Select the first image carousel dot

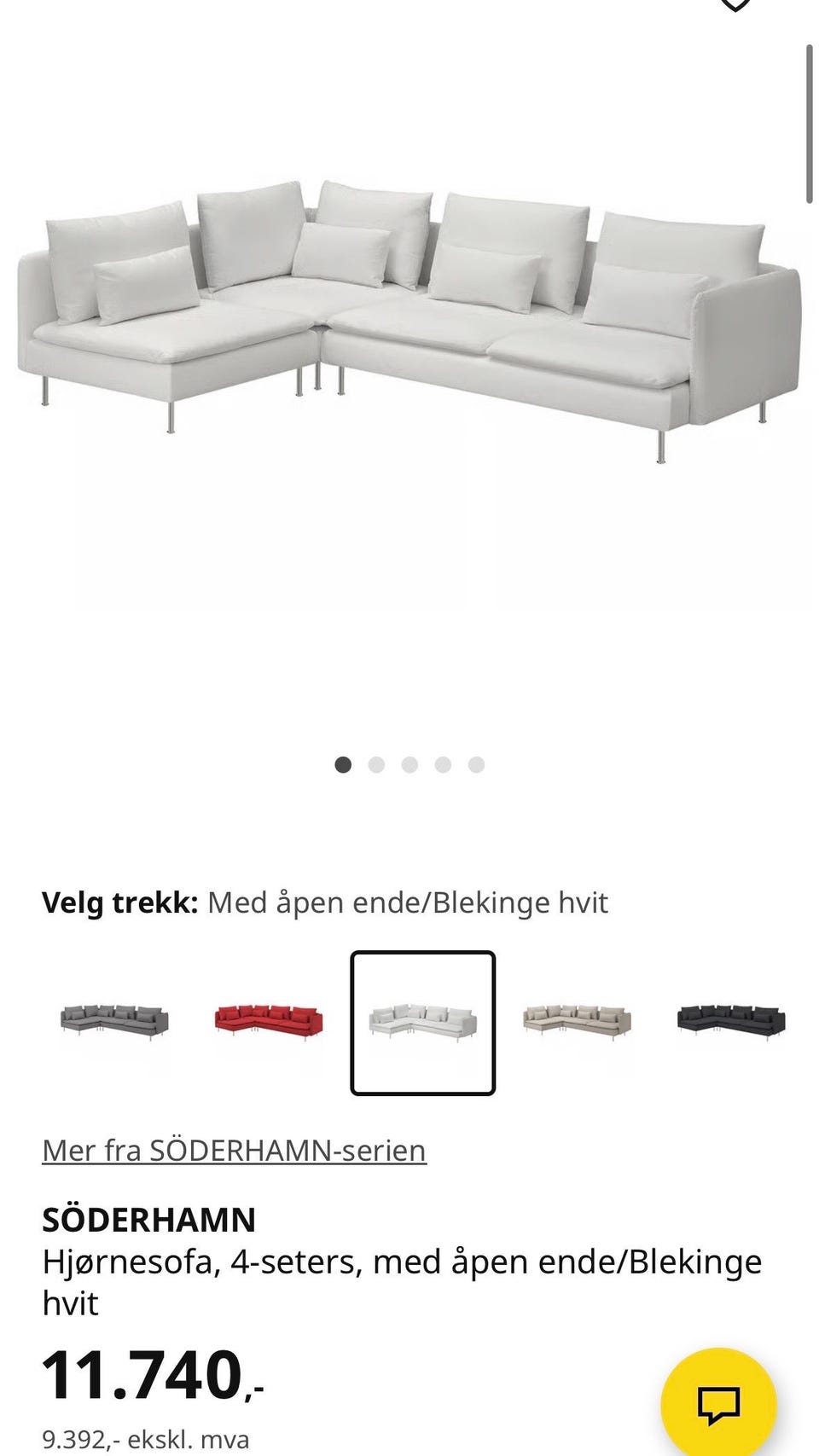pyautogui.click(x=344, y=765)
